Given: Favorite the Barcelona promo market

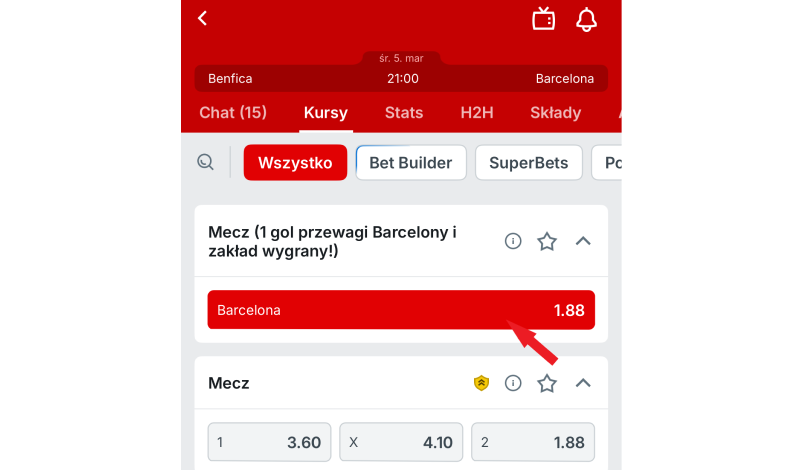Looking at the screenshot, I should click(547, 241).
